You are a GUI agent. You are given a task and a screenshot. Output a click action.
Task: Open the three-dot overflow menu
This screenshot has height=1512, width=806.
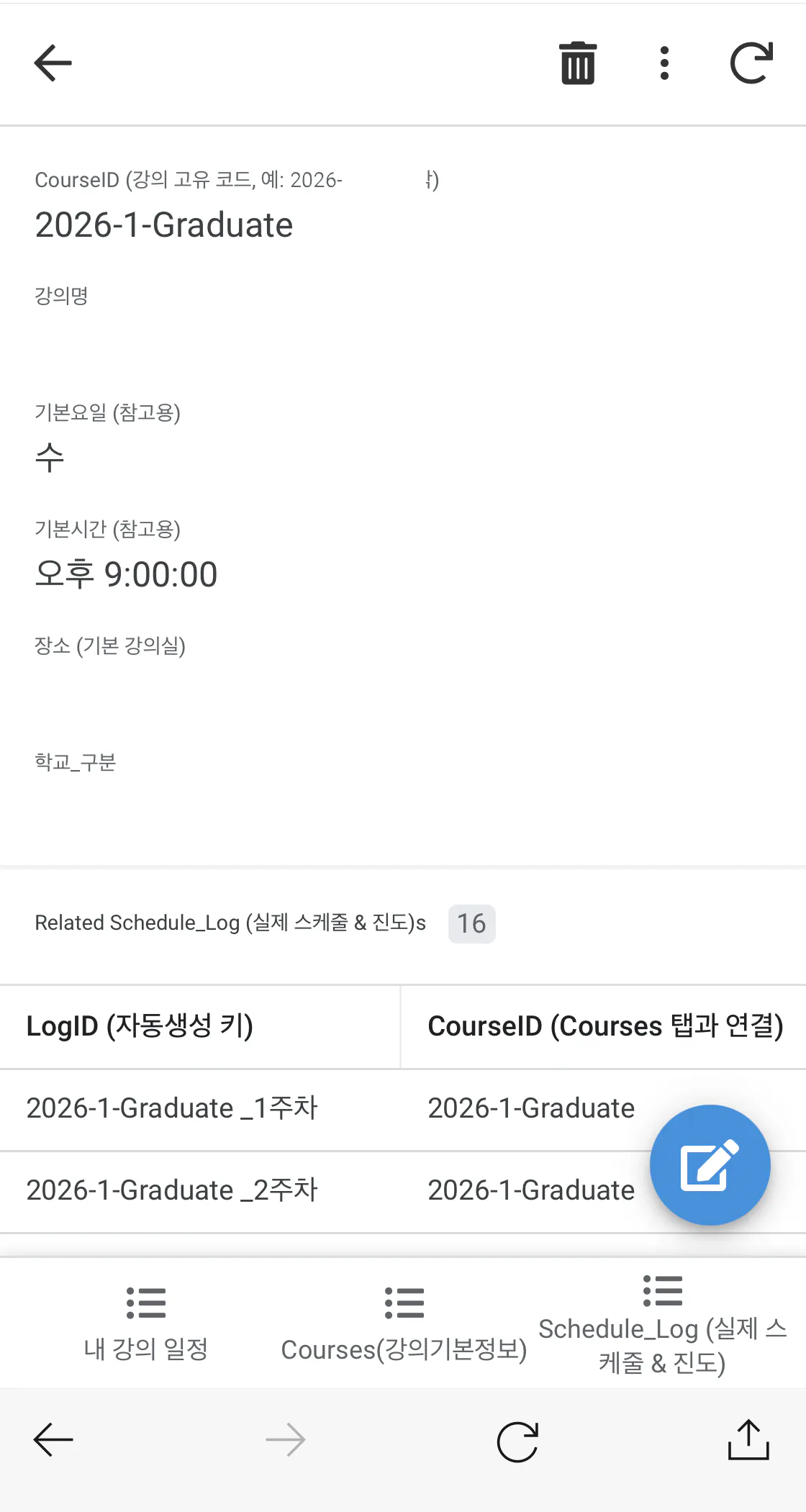click(x=664, y=63)
